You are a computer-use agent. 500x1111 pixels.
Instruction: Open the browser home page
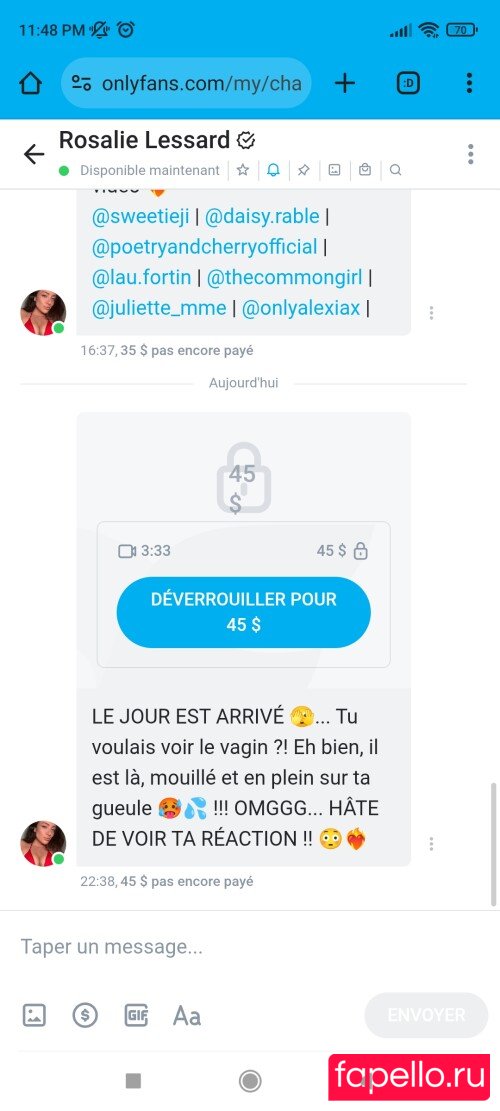tap(30, 84)
